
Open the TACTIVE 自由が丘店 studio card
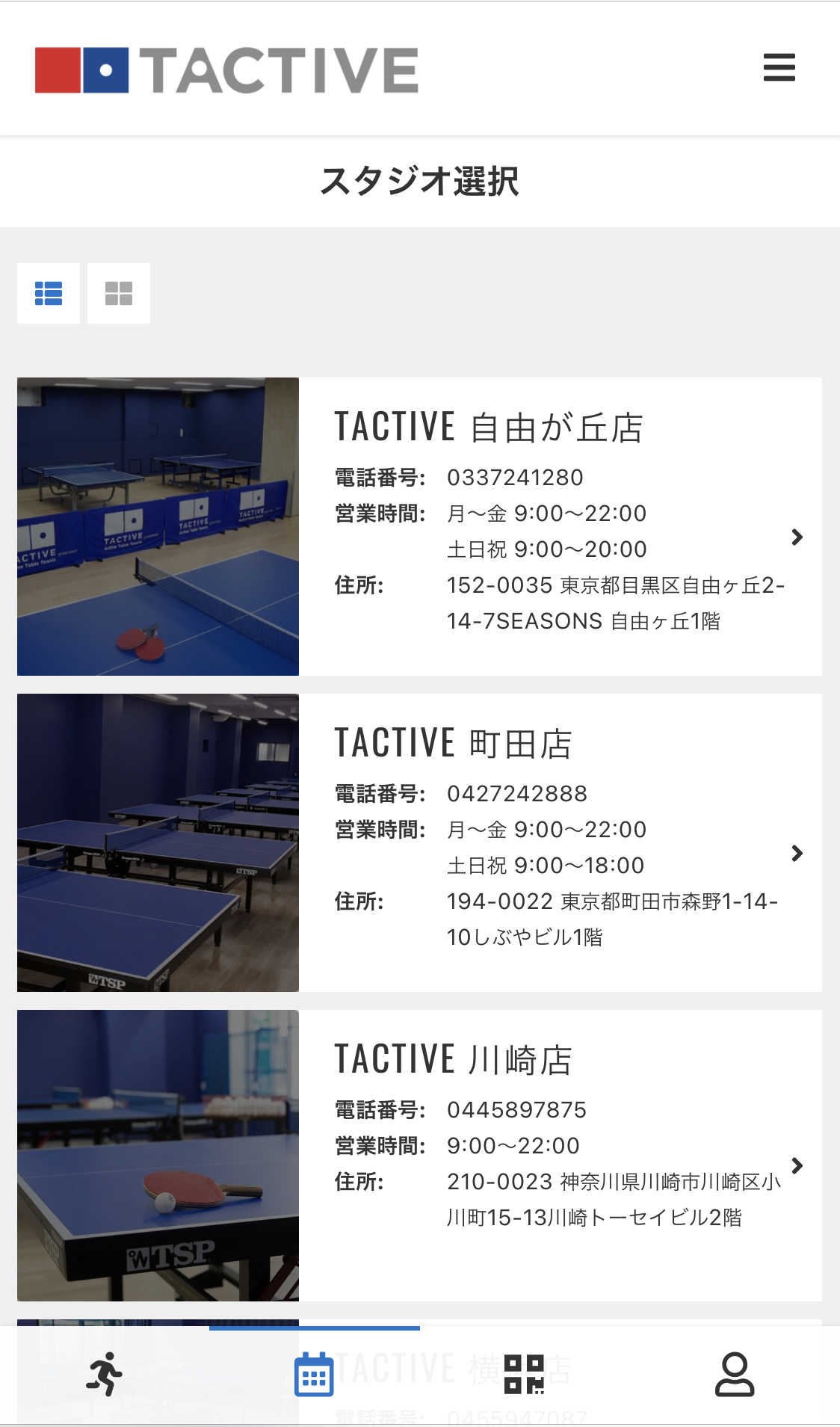pos(419,526)
